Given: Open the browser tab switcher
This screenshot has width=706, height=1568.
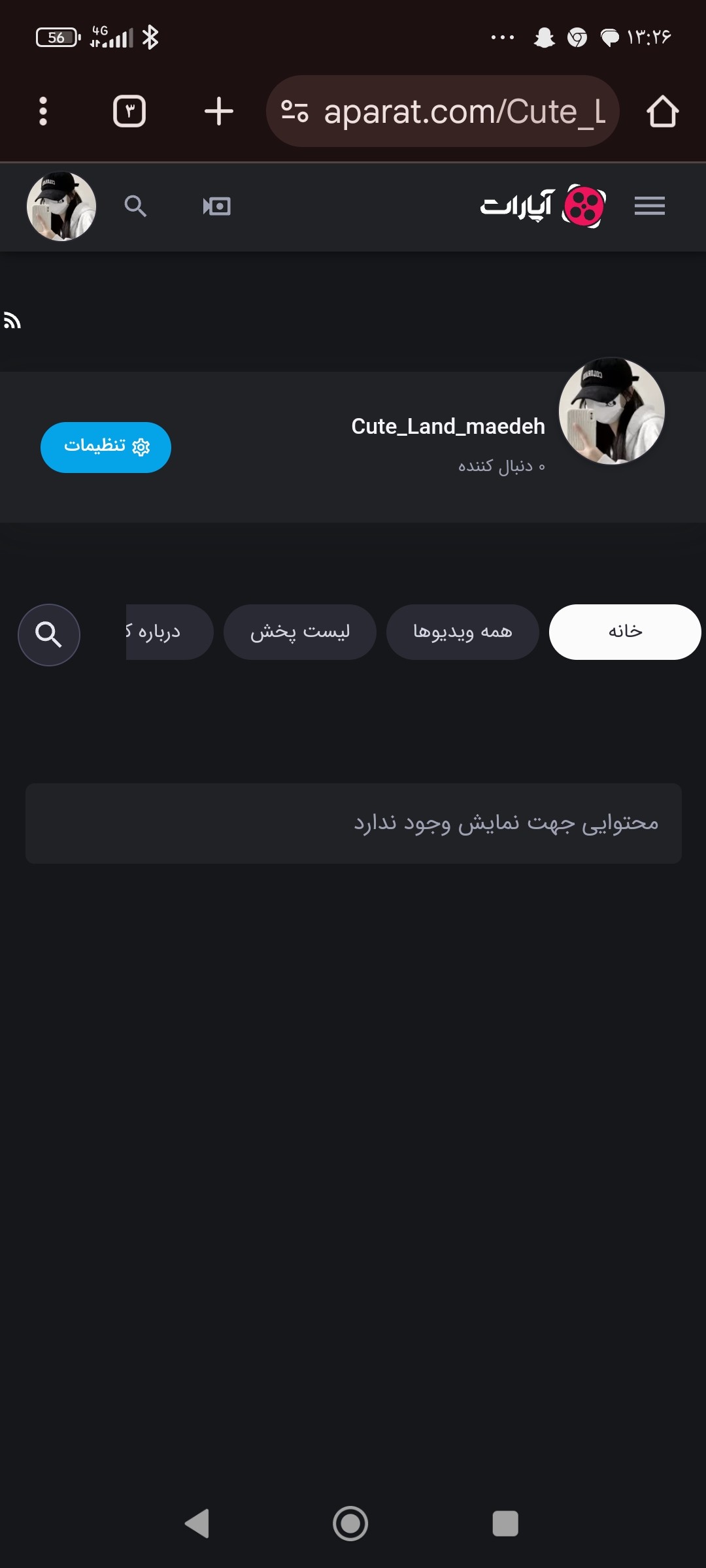Looking at the screenshot, I should coord(129,111).
